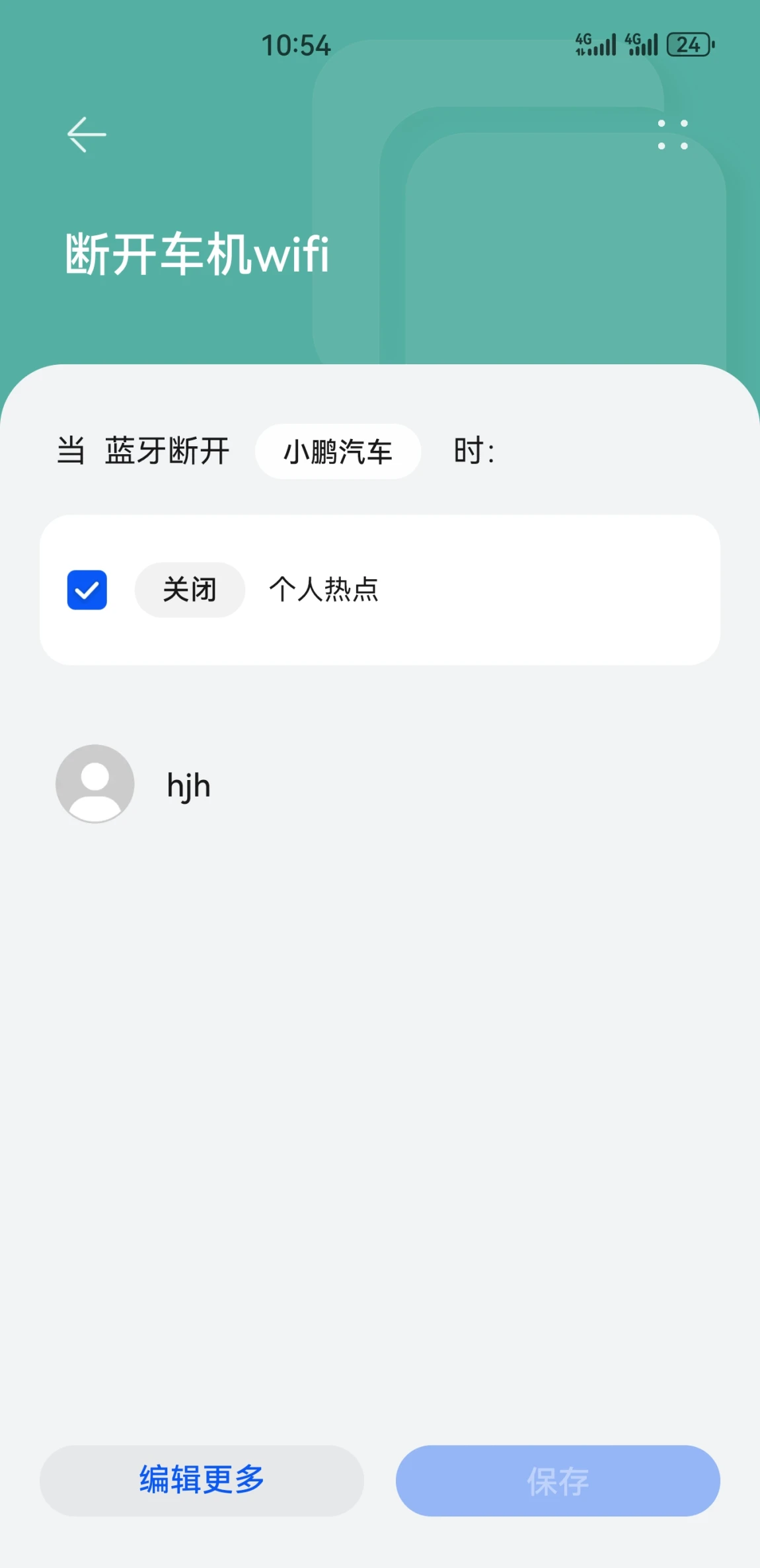Change the 关闭 action option
This screenshot has width=760, height=1568.
[x=190, y=590]
